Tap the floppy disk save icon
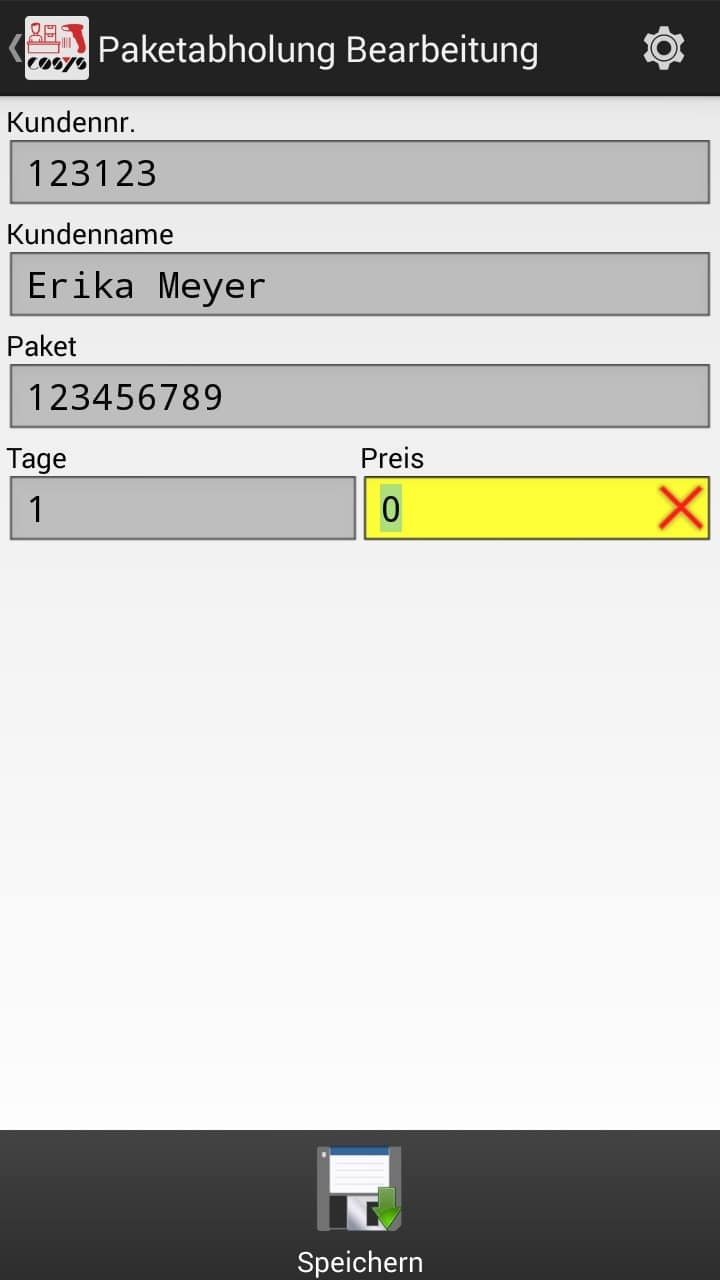This screenshot has height=1280, width=720. [360, 1188]
